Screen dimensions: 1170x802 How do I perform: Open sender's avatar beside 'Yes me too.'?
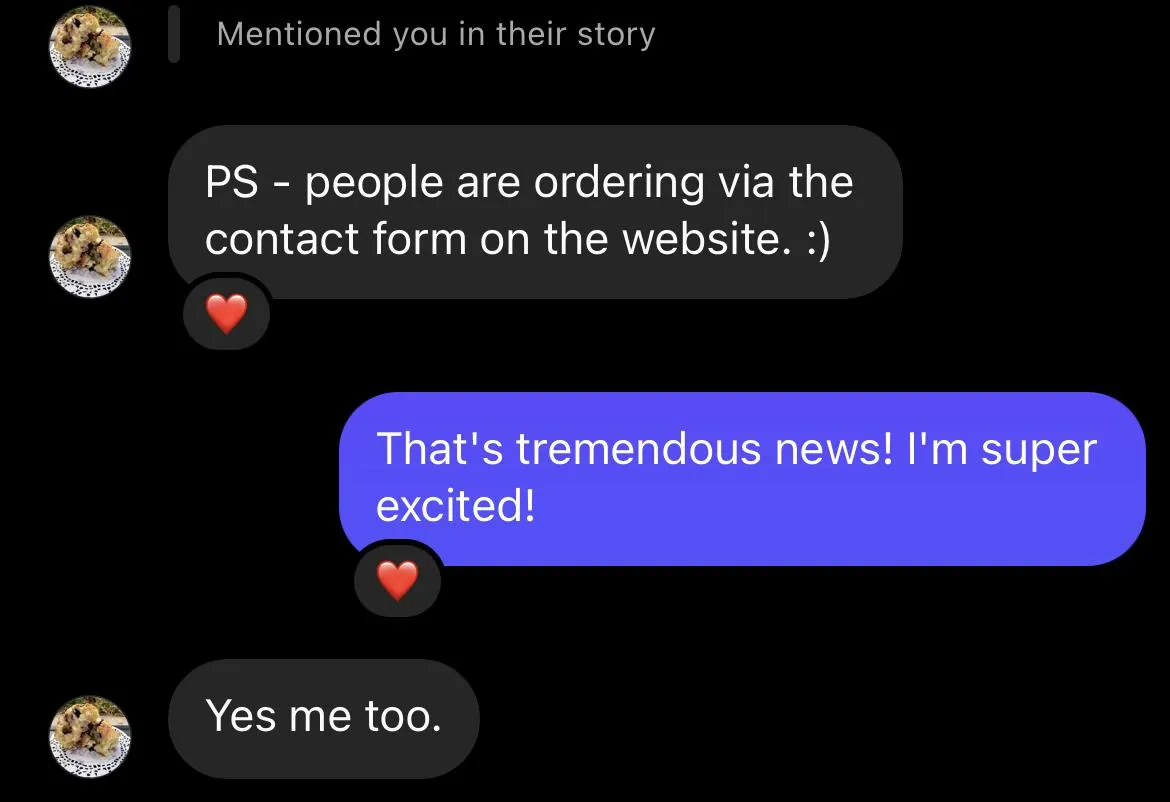click(x=90, y=738)
